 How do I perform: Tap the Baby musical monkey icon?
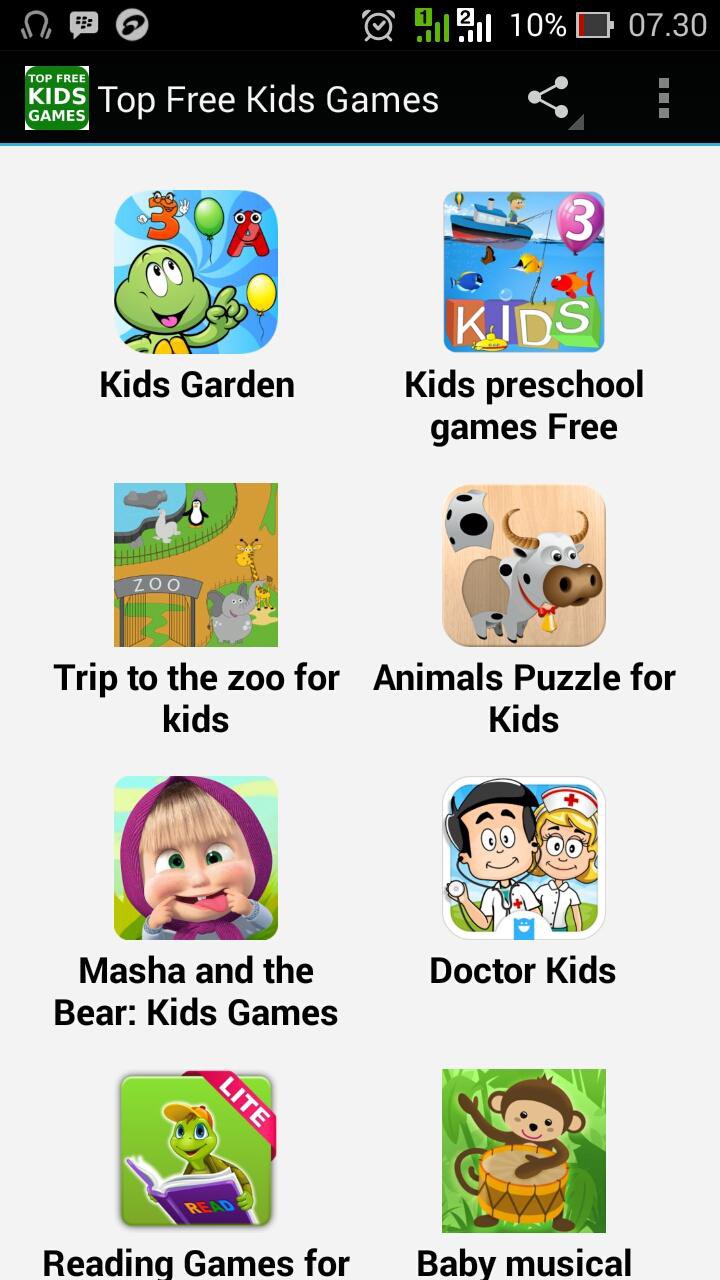point(523,1150)
